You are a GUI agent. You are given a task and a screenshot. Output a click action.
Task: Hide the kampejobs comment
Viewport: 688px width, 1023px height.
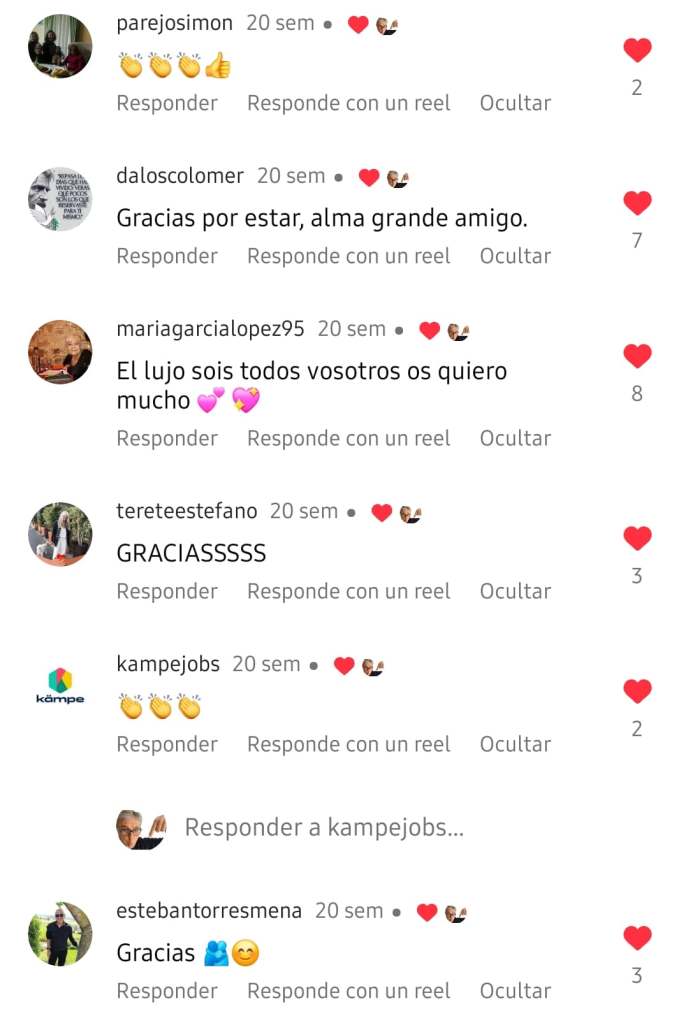[x=515, y=744]
